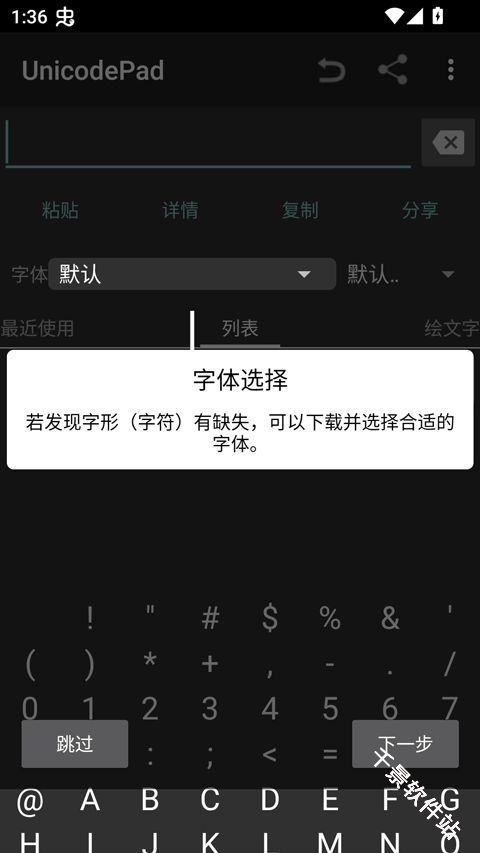
Task: Tap the 分享 text button
Action: pyautogui.click(x=420, y=210)
